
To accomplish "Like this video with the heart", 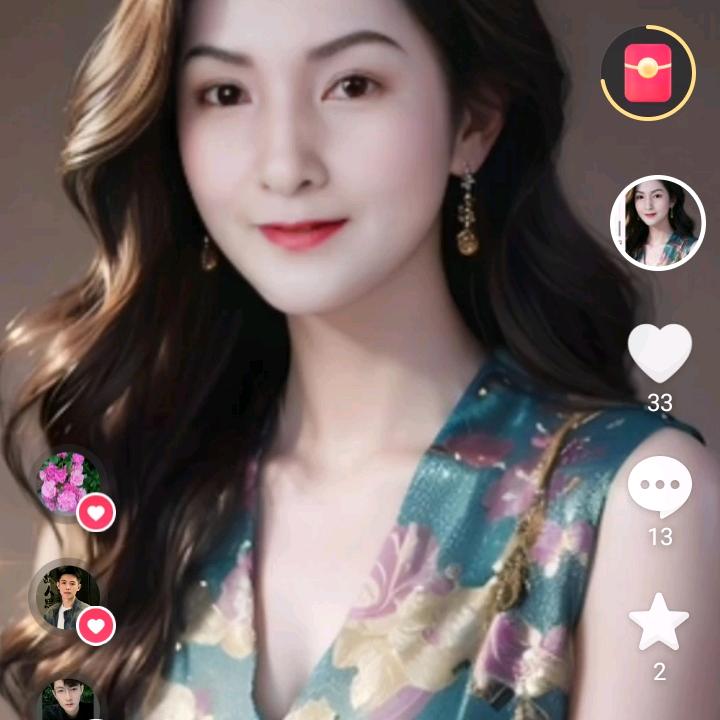I will tap(659, 353).
